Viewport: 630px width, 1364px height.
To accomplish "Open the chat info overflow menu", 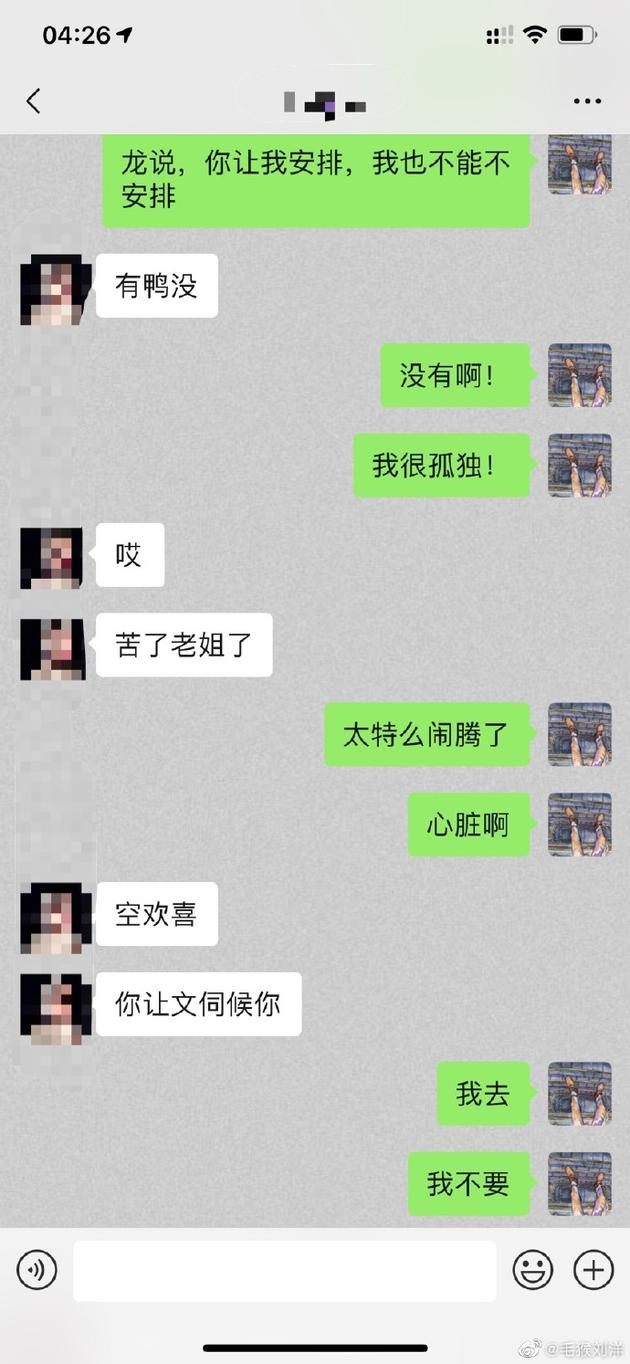I will 587,102.
